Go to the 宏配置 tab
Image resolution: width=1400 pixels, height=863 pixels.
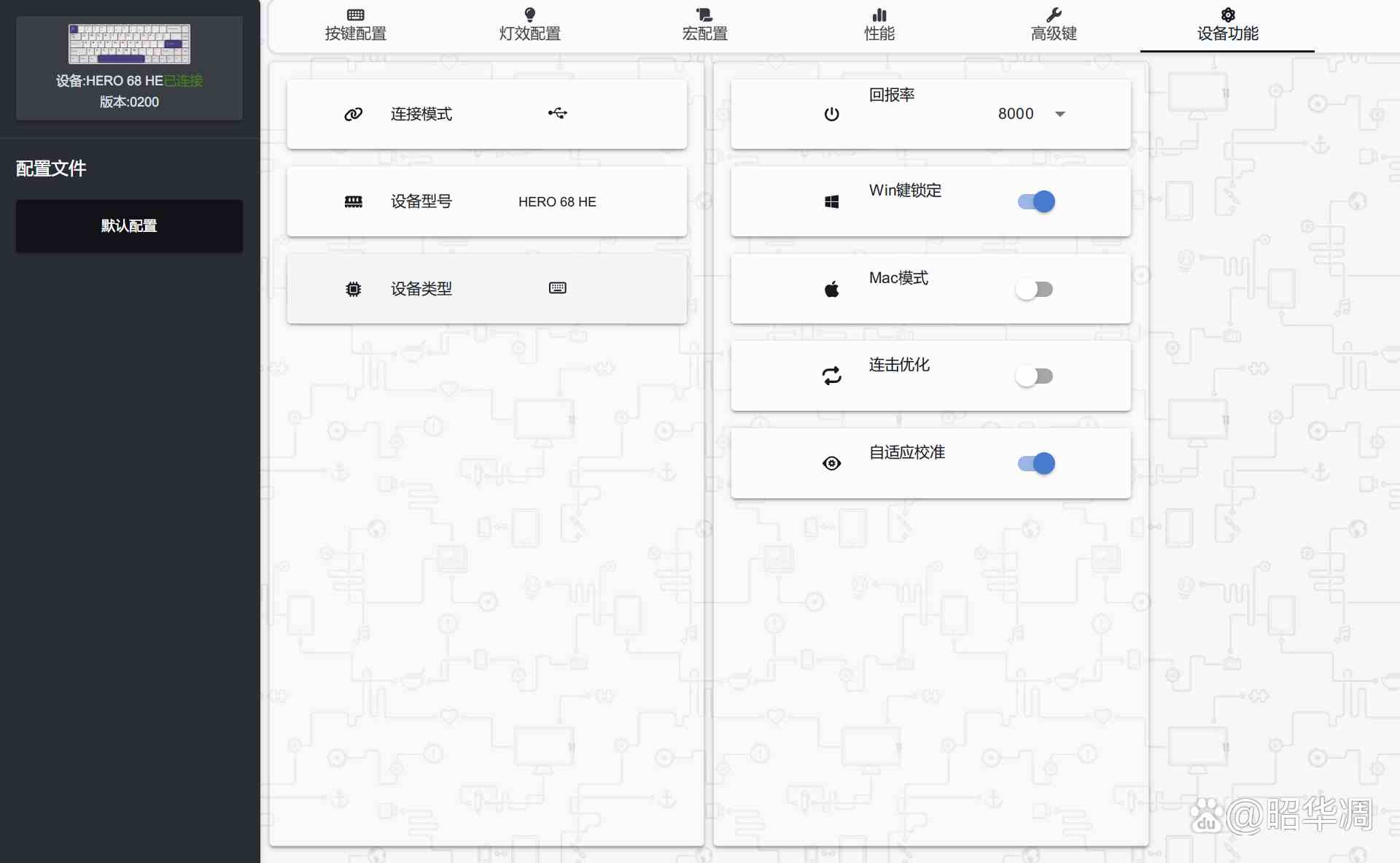click(704, 26)
